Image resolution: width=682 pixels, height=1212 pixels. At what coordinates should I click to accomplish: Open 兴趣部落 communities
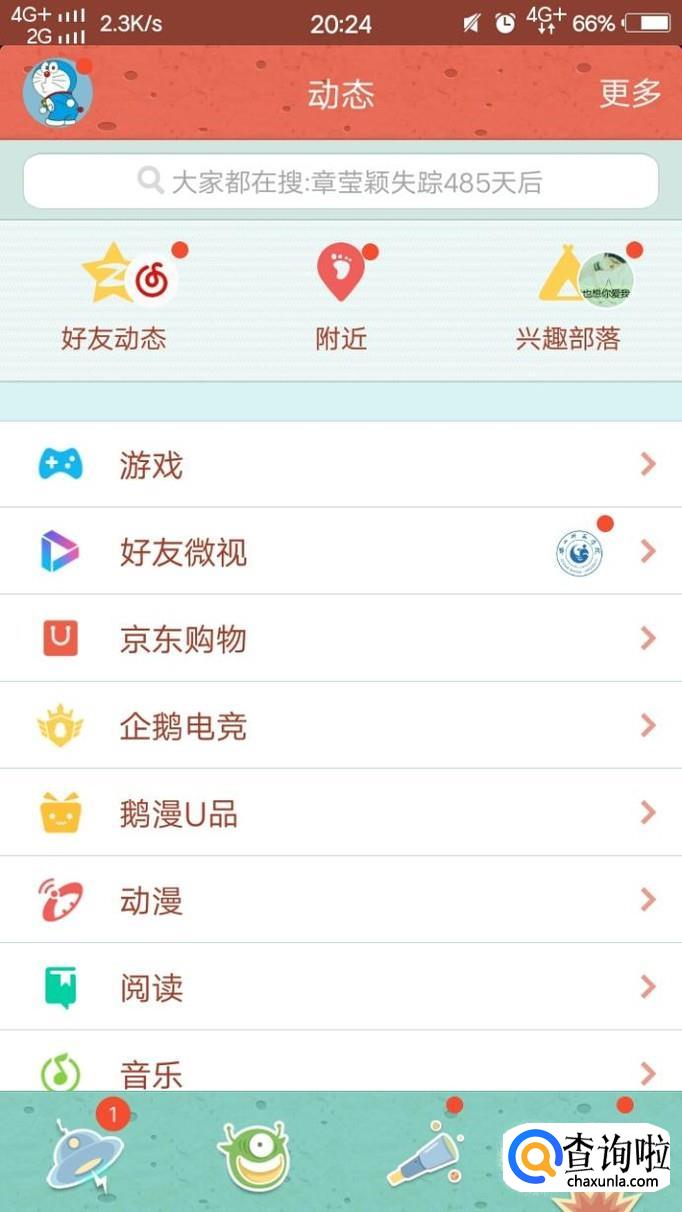[x=568, y=297]
